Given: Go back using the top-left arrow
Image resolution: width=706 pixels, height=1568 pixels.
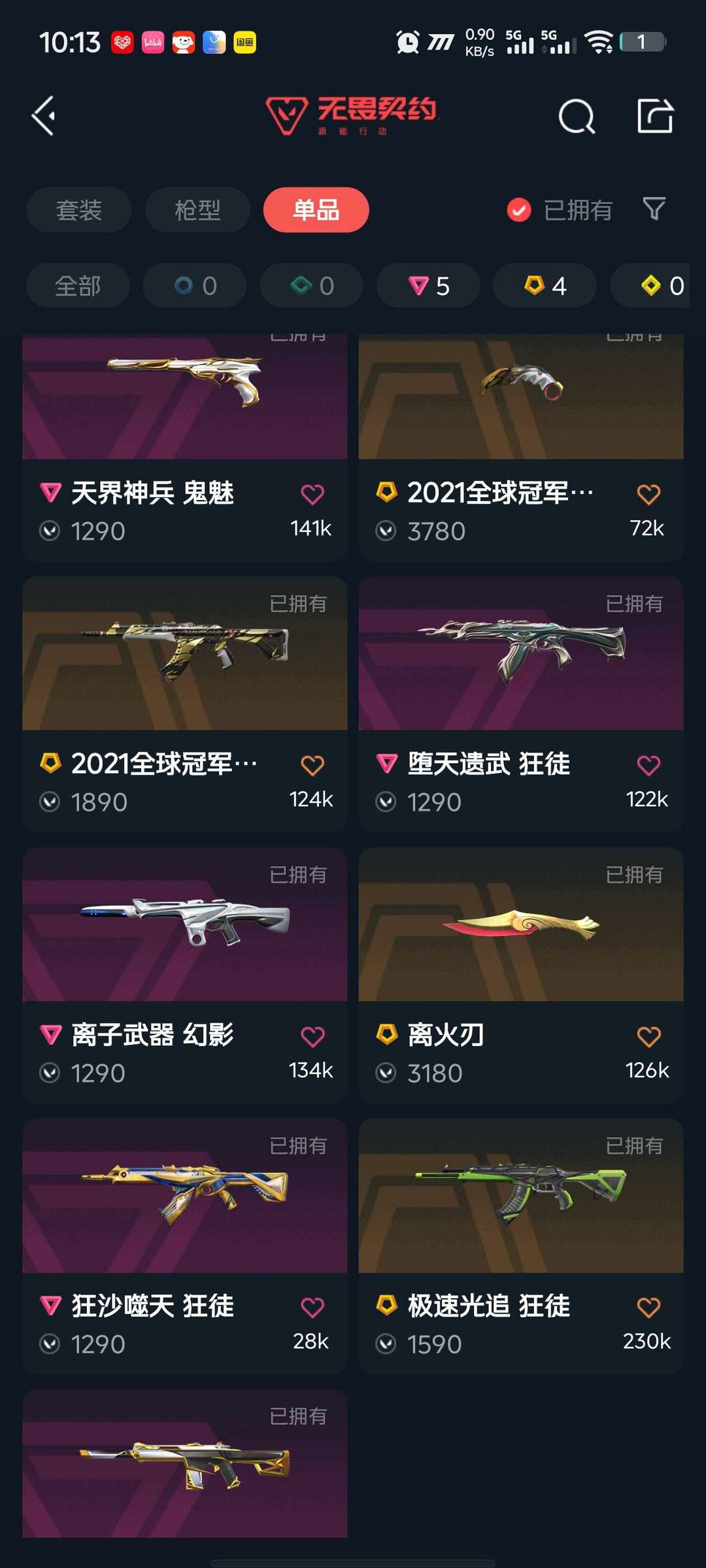Looking at the screenshot, I should pyautogui.click(x=44, y=116).
